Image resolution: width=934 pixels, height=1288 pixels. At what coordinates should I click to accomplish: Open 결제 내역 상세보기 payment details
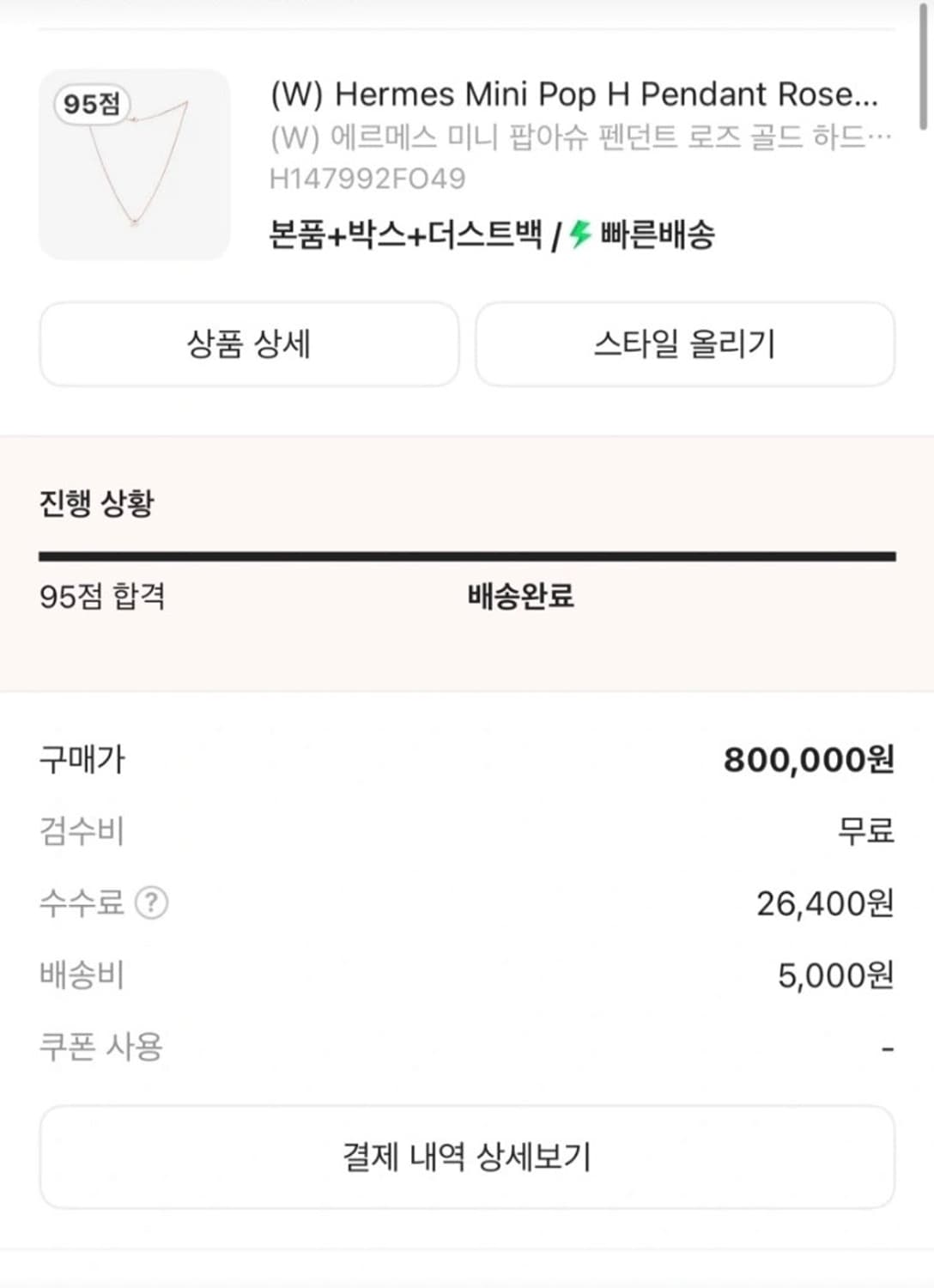pyautogui.click(x=467, y=1157)
